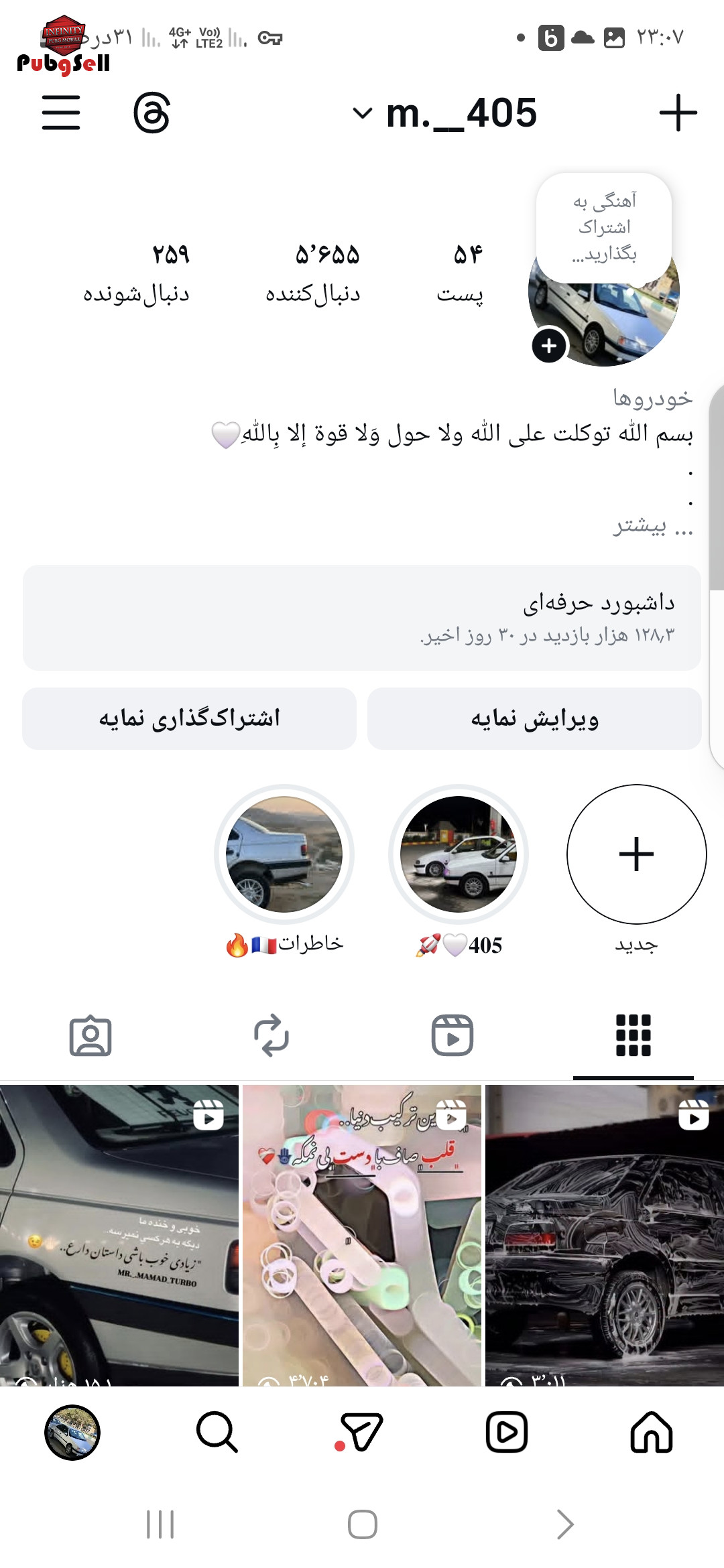Switch to the tagged photos tab

pos(90,1035)
